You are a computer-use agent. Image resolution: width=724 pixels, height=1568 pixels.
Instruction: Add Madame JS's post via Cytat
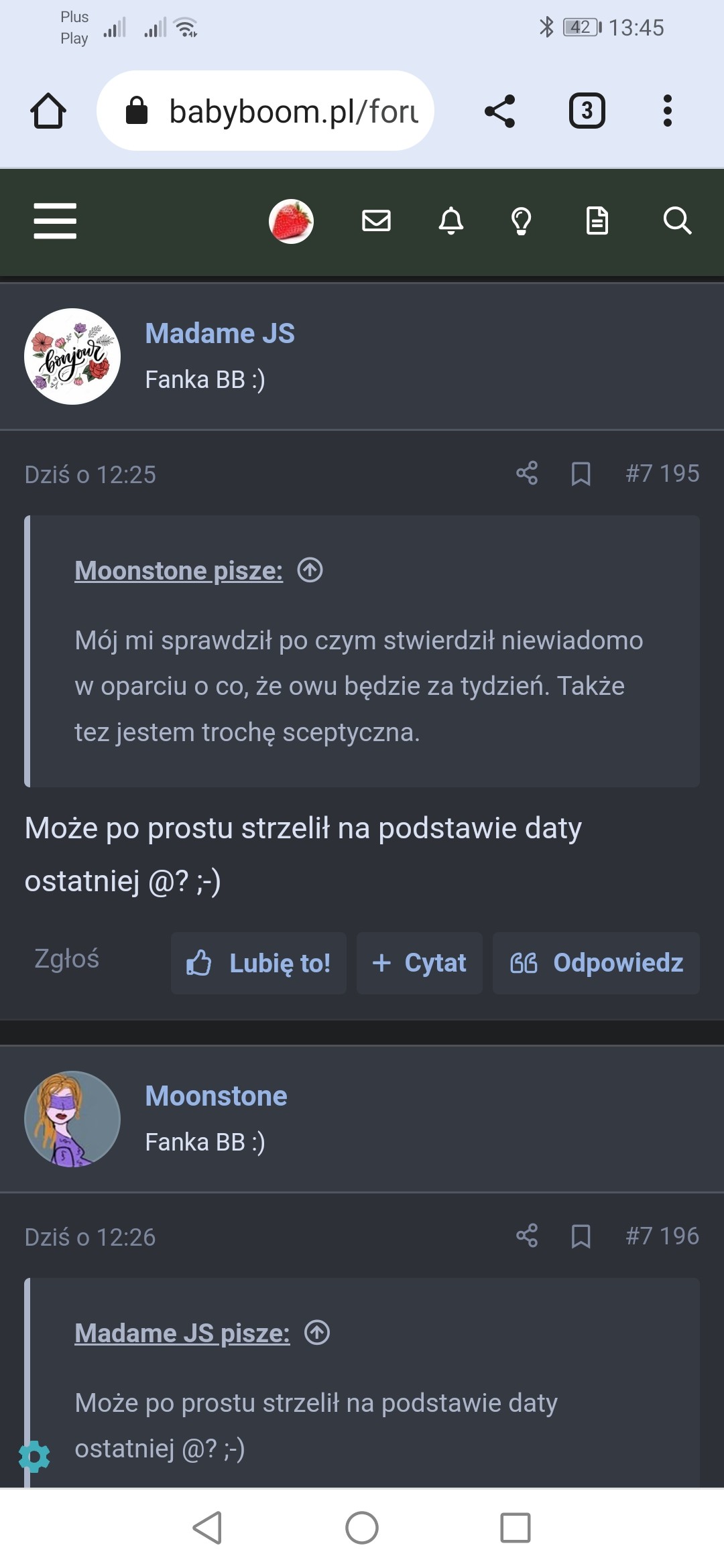click(420, 963)
